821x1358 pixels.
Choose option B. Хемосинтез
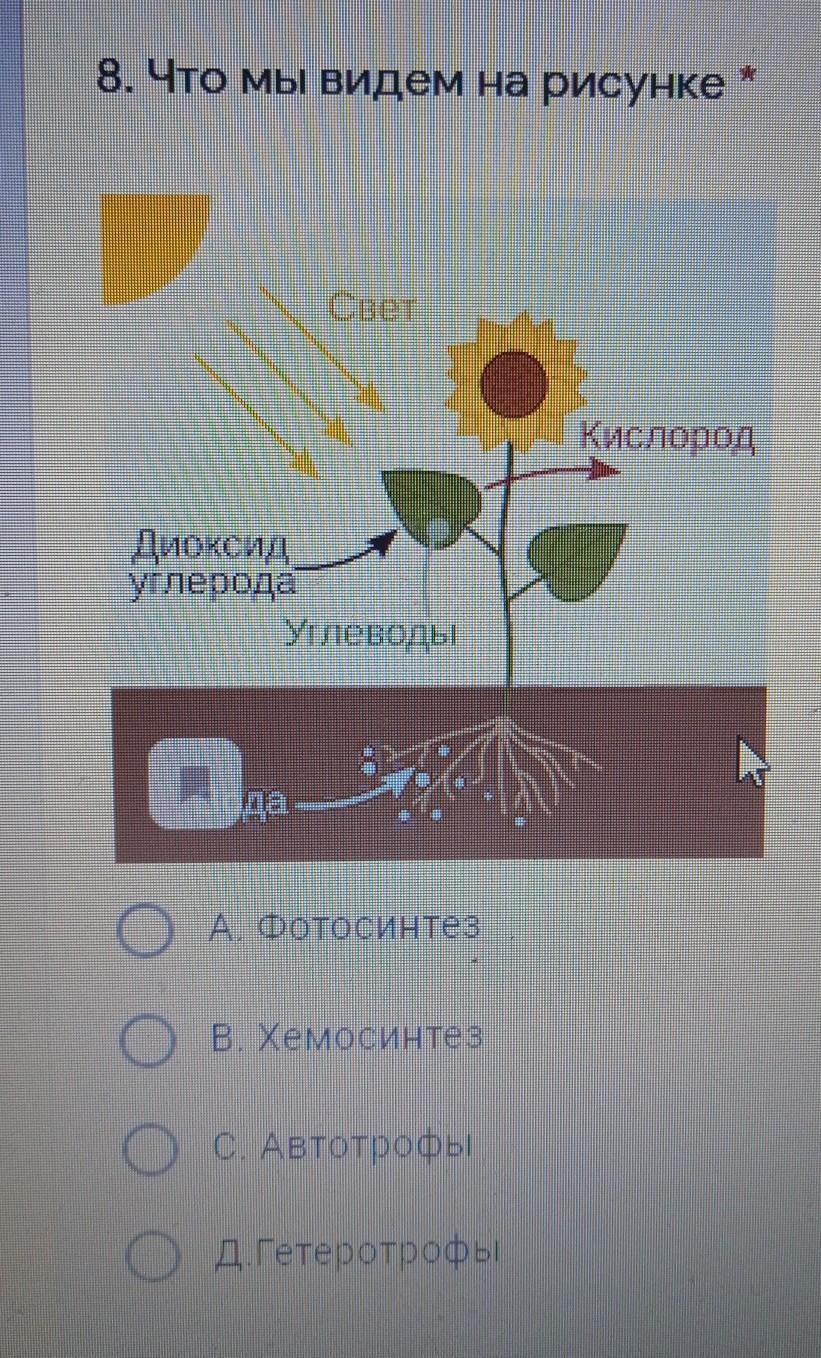pyautogui.click(x=147, y=1039)
